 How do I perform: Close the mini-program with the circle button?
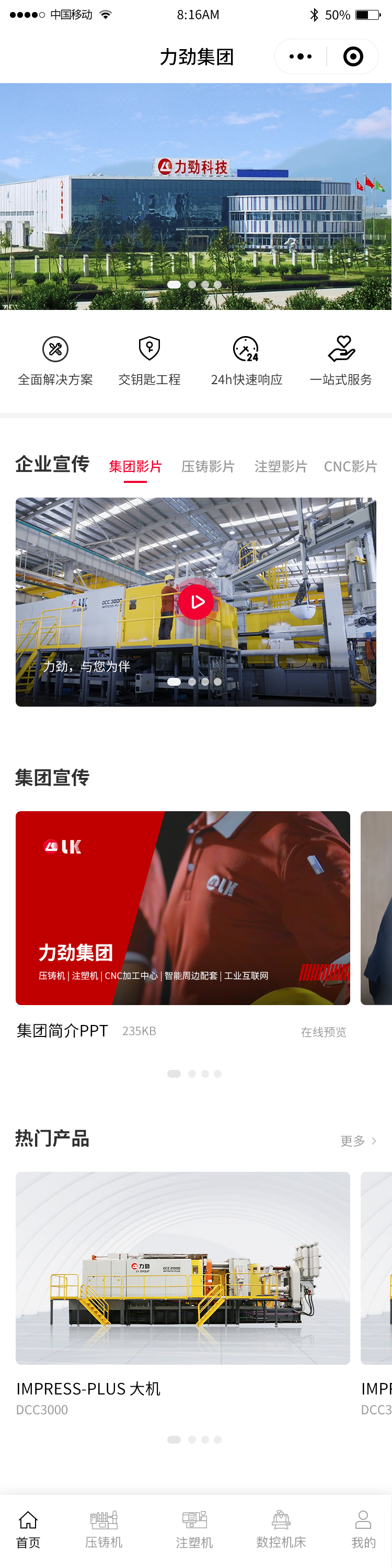353,56
